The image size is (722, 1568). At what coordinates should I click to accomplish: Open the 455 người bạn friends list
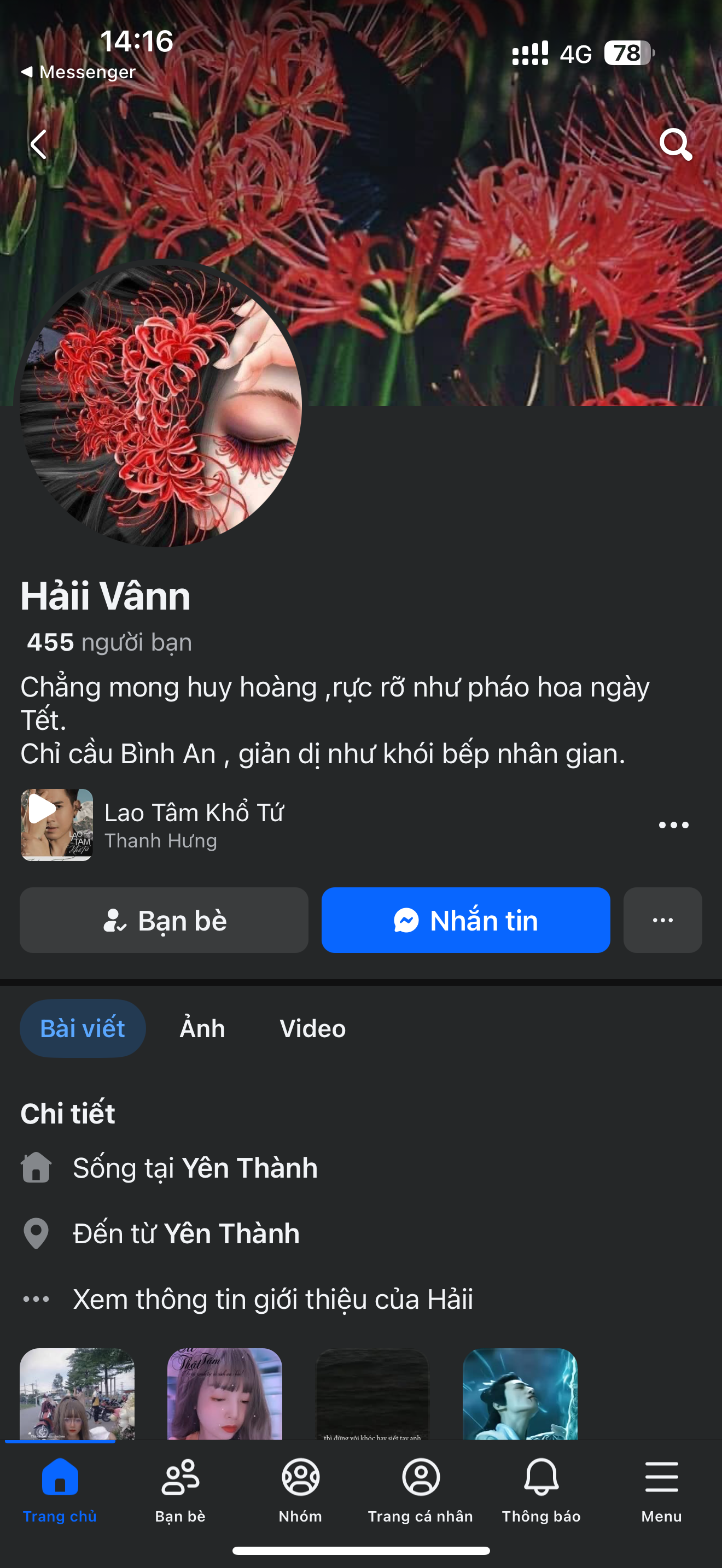click(x=108, y=642)
